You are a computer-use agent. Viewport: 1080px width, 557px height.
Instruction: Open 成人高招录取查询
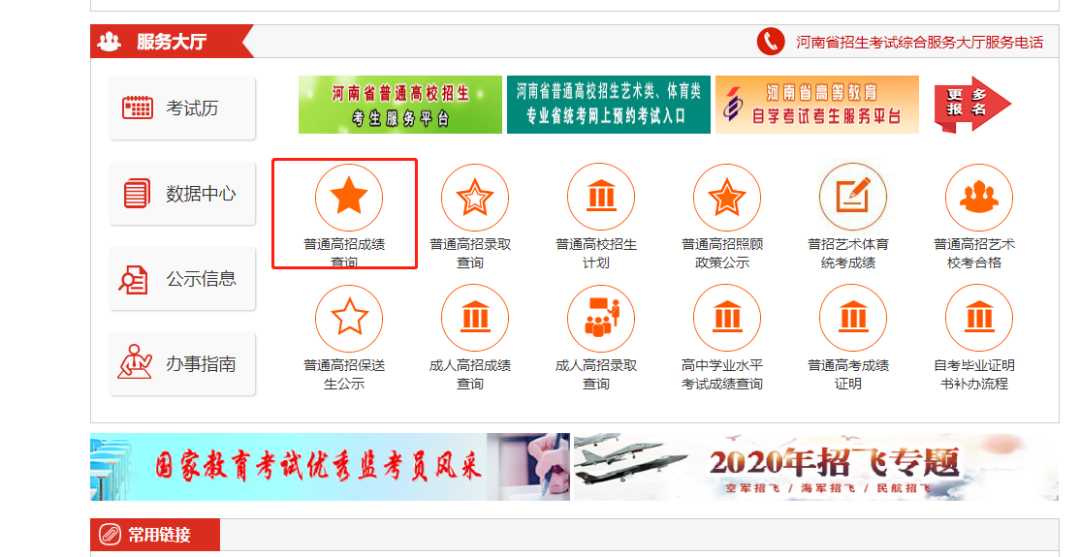(596, 336)
